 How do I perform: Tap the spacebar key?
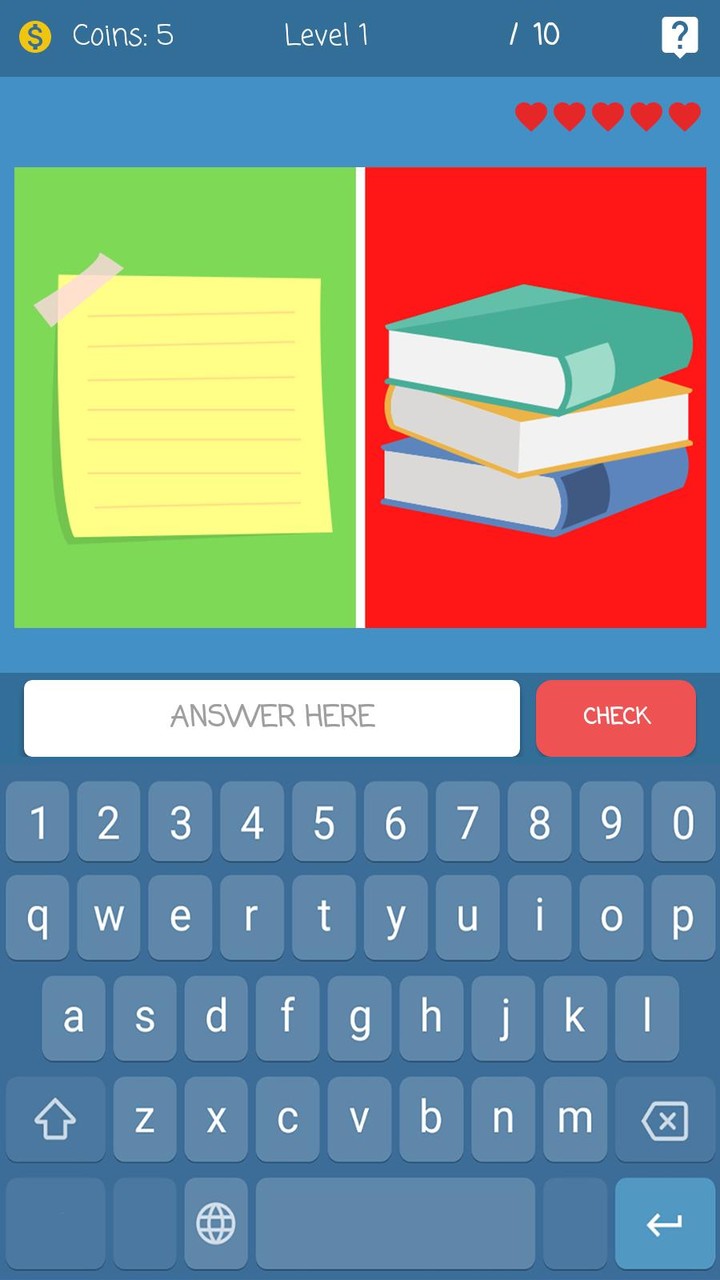click(395, 1221)
